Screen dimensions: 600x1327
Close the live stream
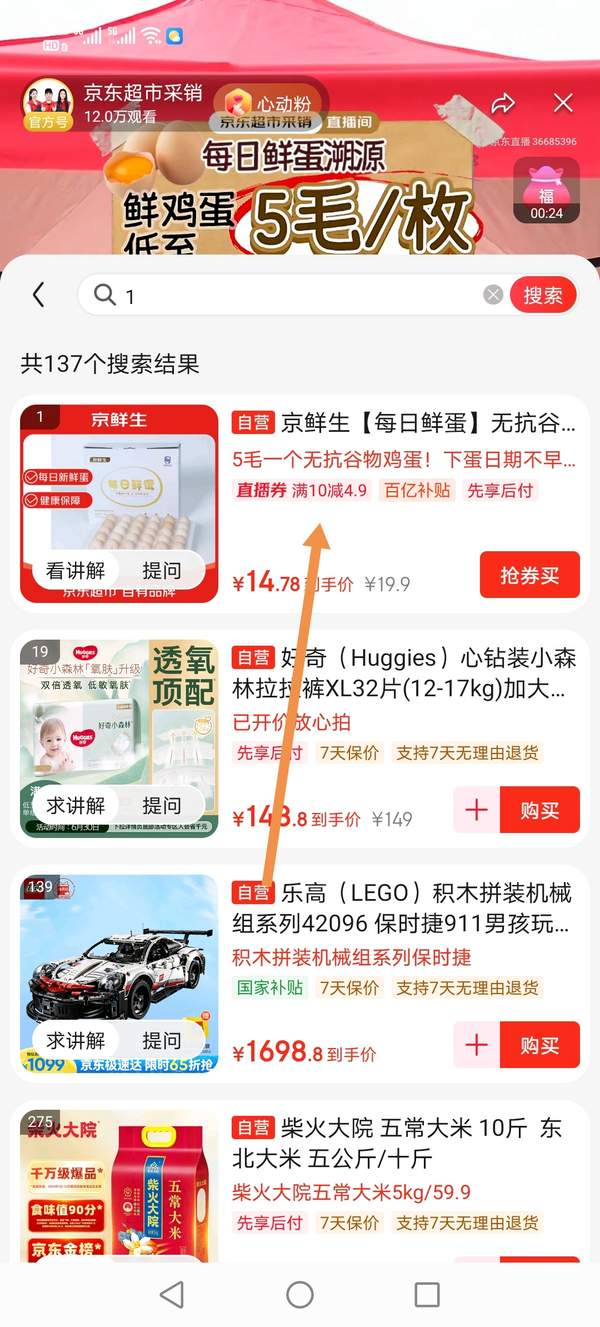click(x=563, y=103)
